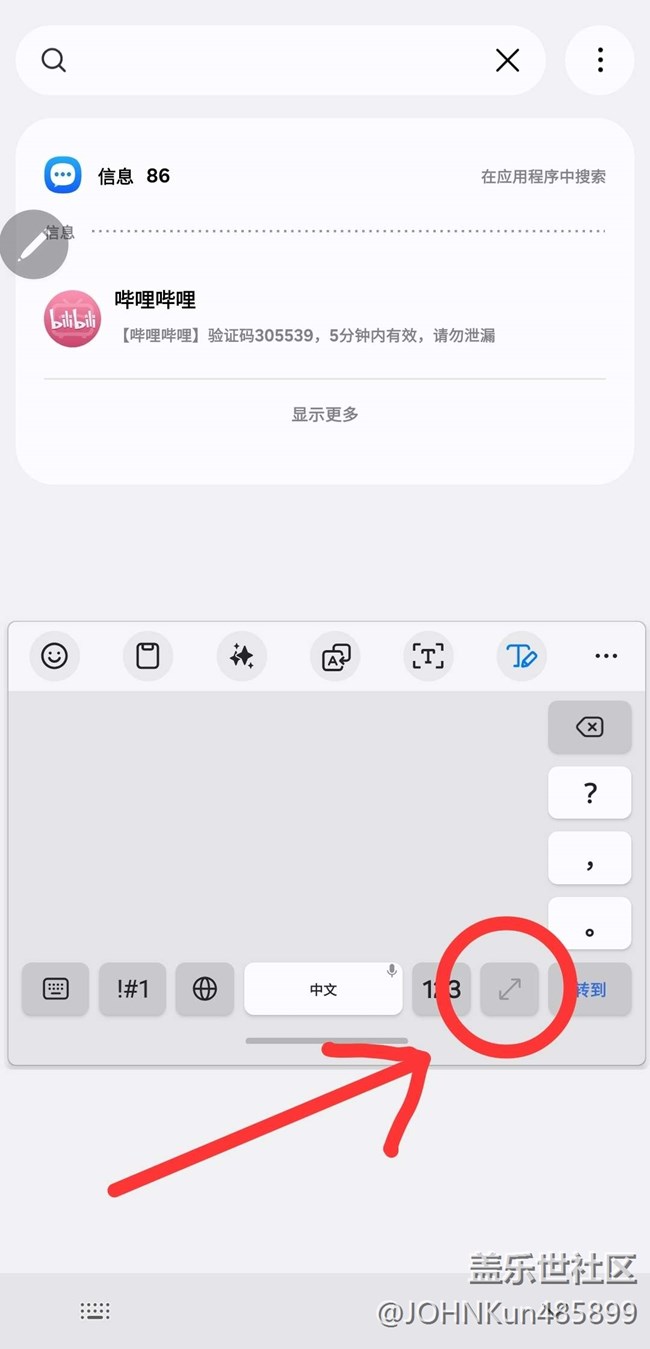Open the three-dot overflow menu at top
Image resolution: width=650 pixels, height=1349 pixels.
click(x=600, y=60)
